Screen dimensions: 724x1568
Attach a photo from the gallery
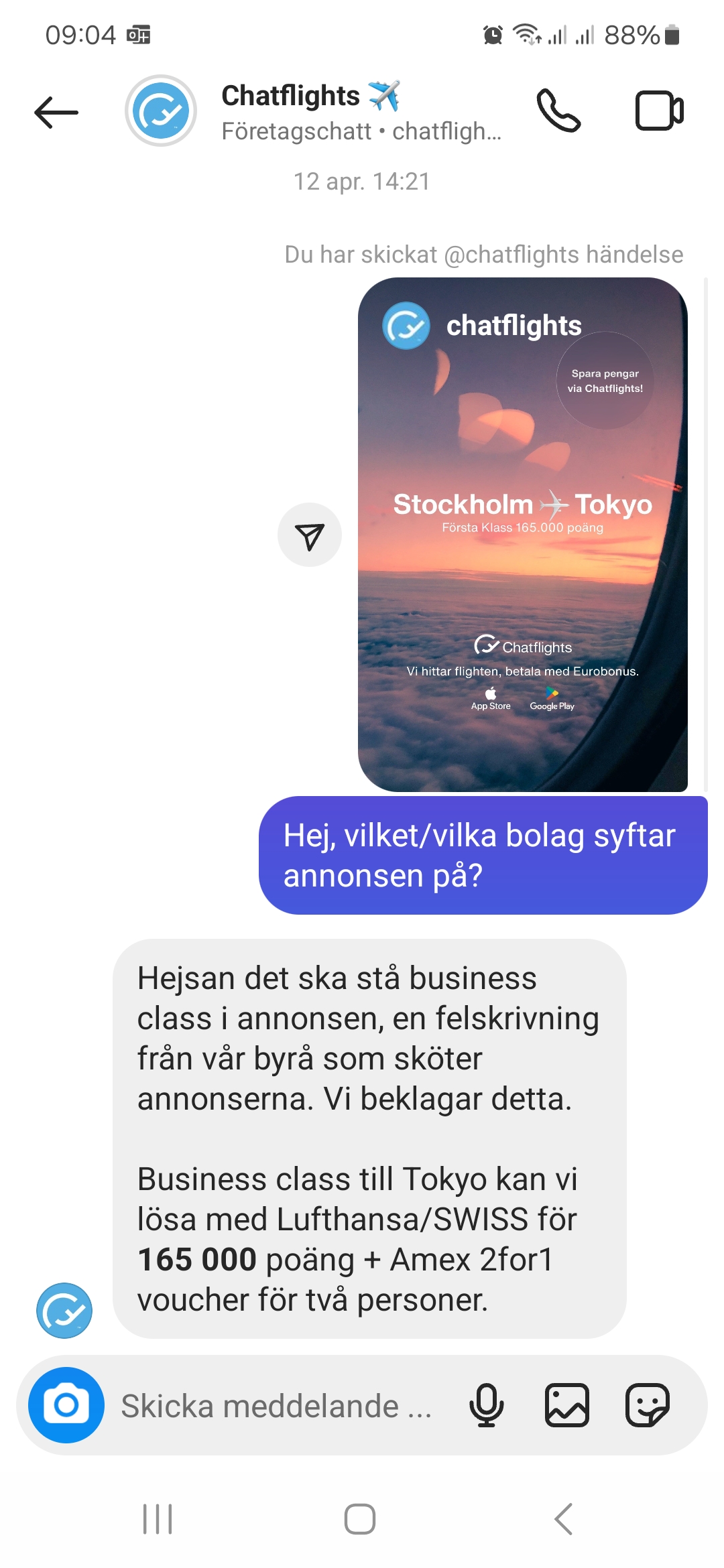click(567, 1405)
